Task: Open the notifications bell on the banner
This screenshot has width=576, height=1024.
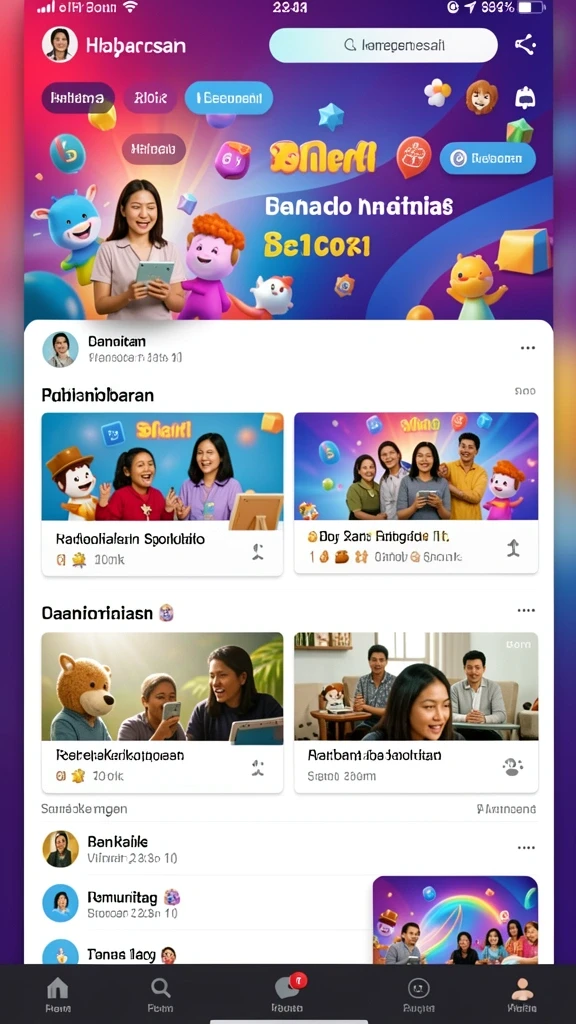Action: click(525, 98)
